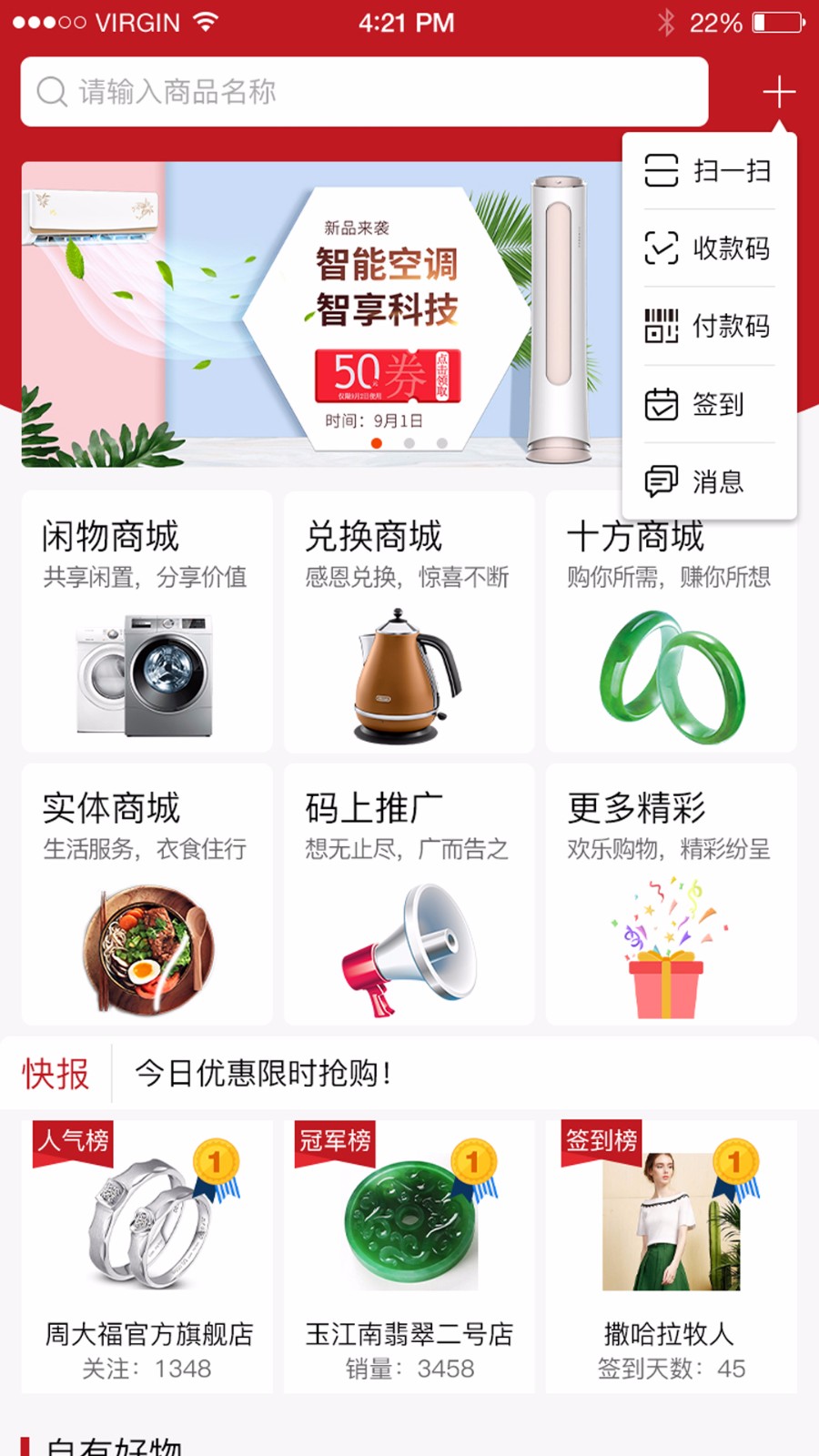Screen dimensions: 819x1456
Task: Open 消息 messages via chat bubble icon
Action: 663,482
